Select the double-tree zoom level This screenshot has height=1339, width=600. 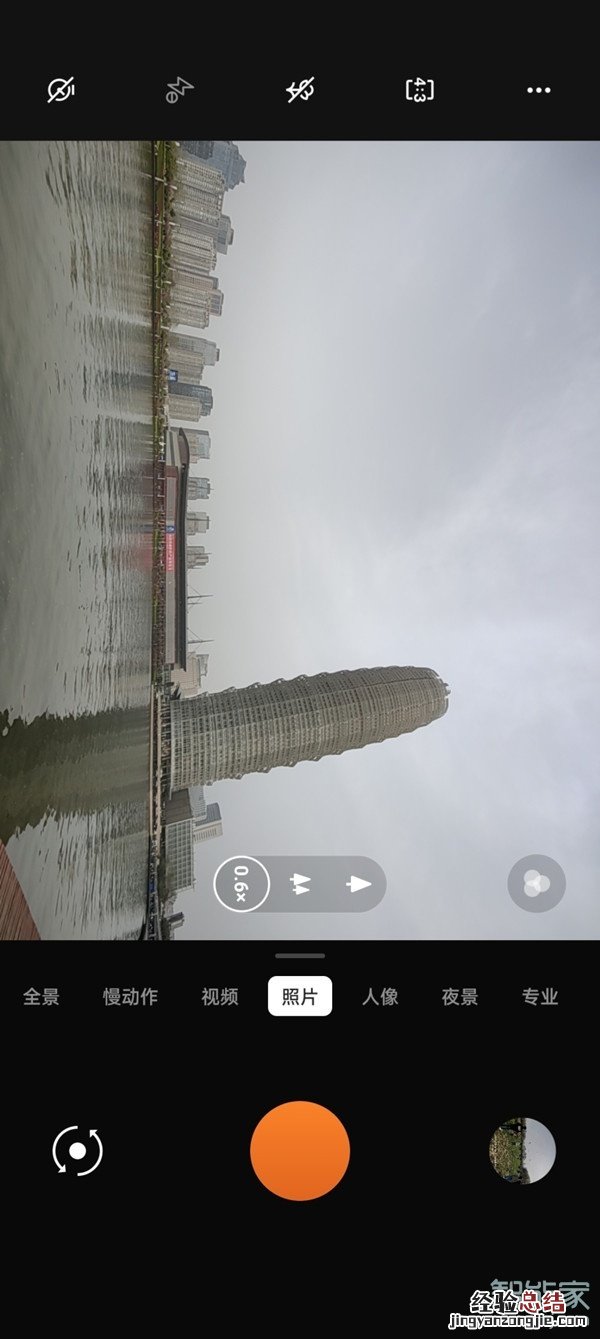coord(300,884)
